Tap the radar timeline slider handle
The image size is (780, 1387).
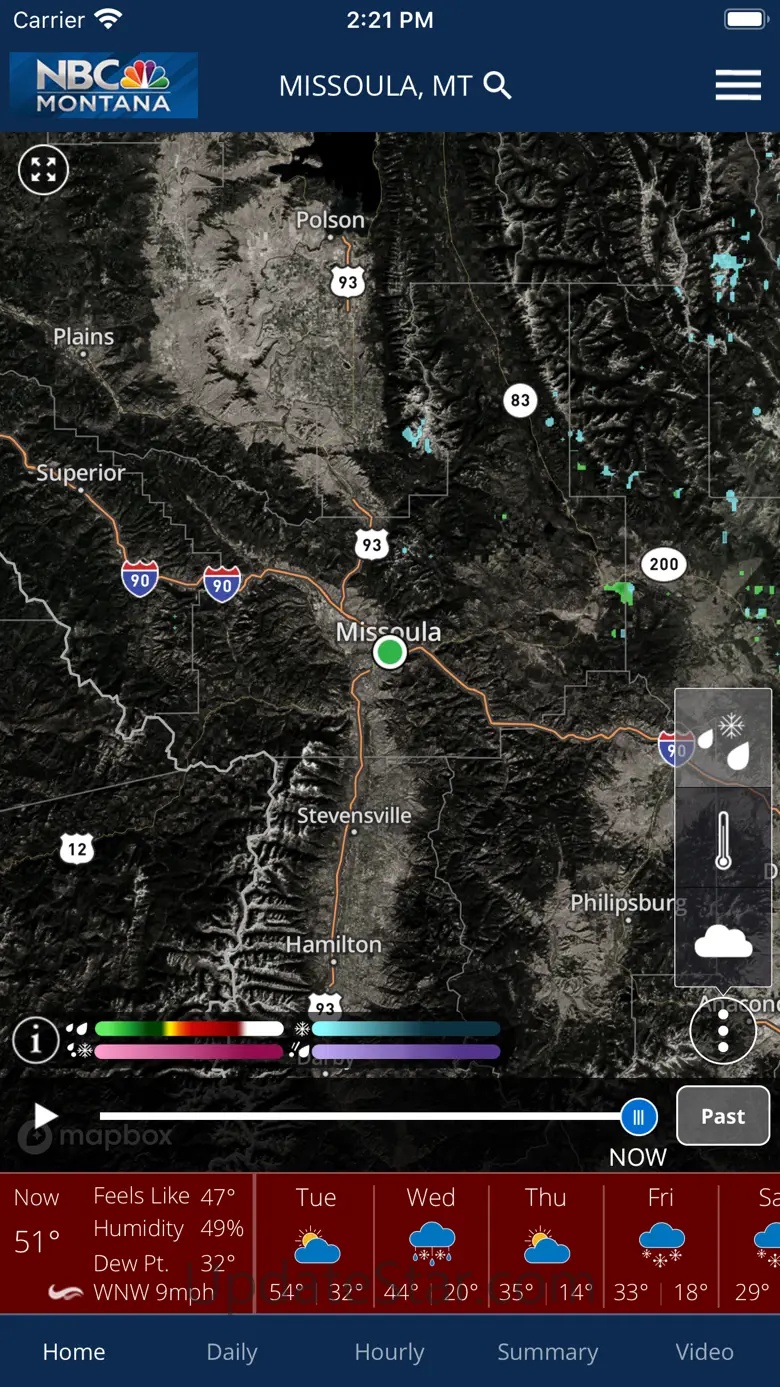(638, 1116)
